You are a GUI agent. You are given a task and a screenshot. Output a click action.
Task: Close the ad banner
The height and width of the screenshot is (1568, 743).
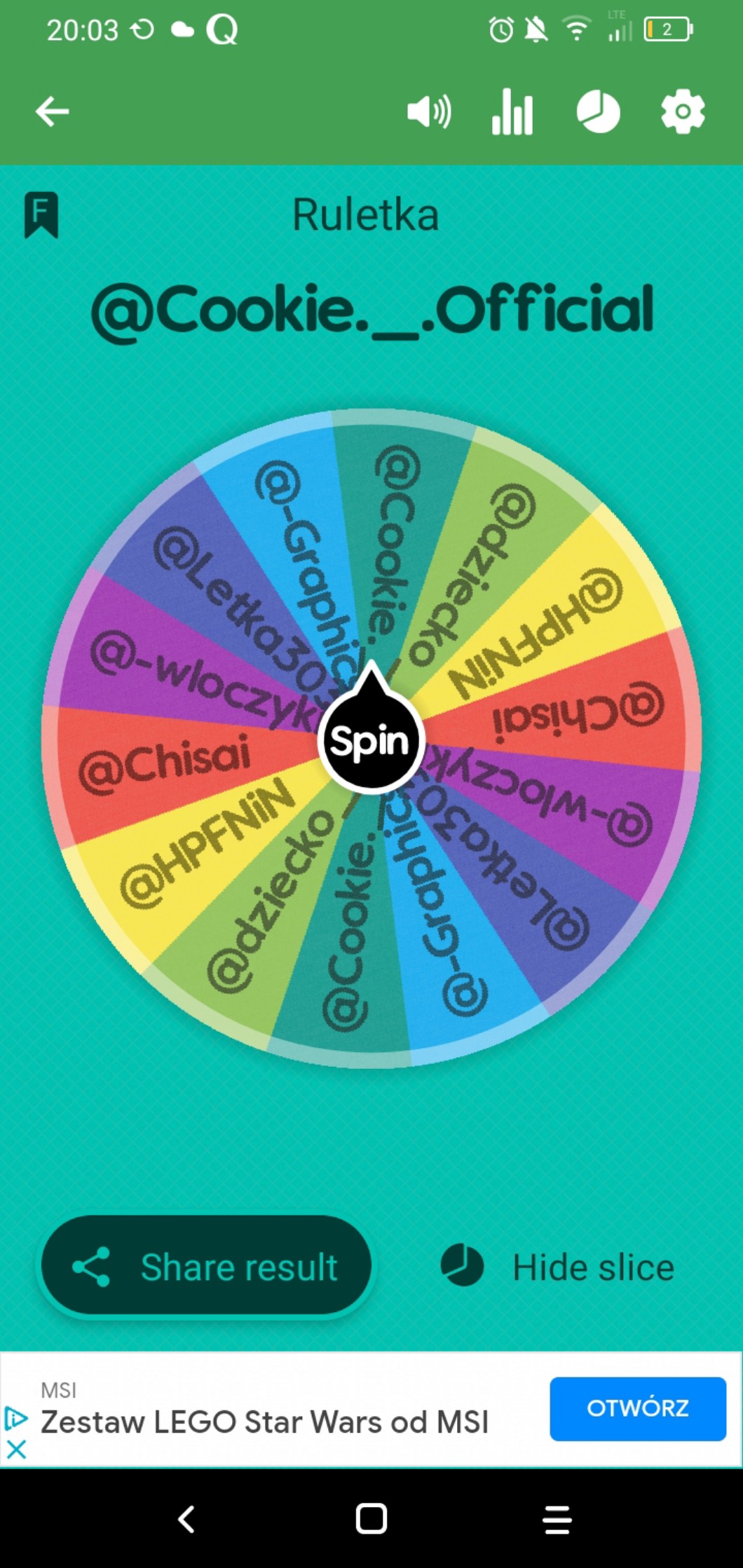tap(16, 1449)
